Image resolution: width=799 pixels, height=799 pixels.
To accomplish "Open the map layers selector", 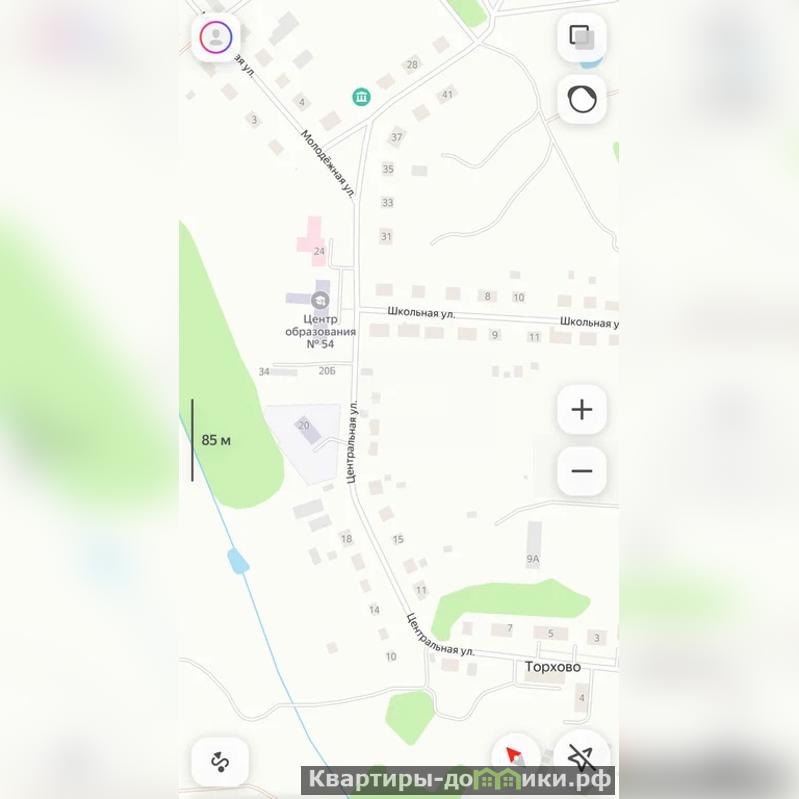I will 581,38.
